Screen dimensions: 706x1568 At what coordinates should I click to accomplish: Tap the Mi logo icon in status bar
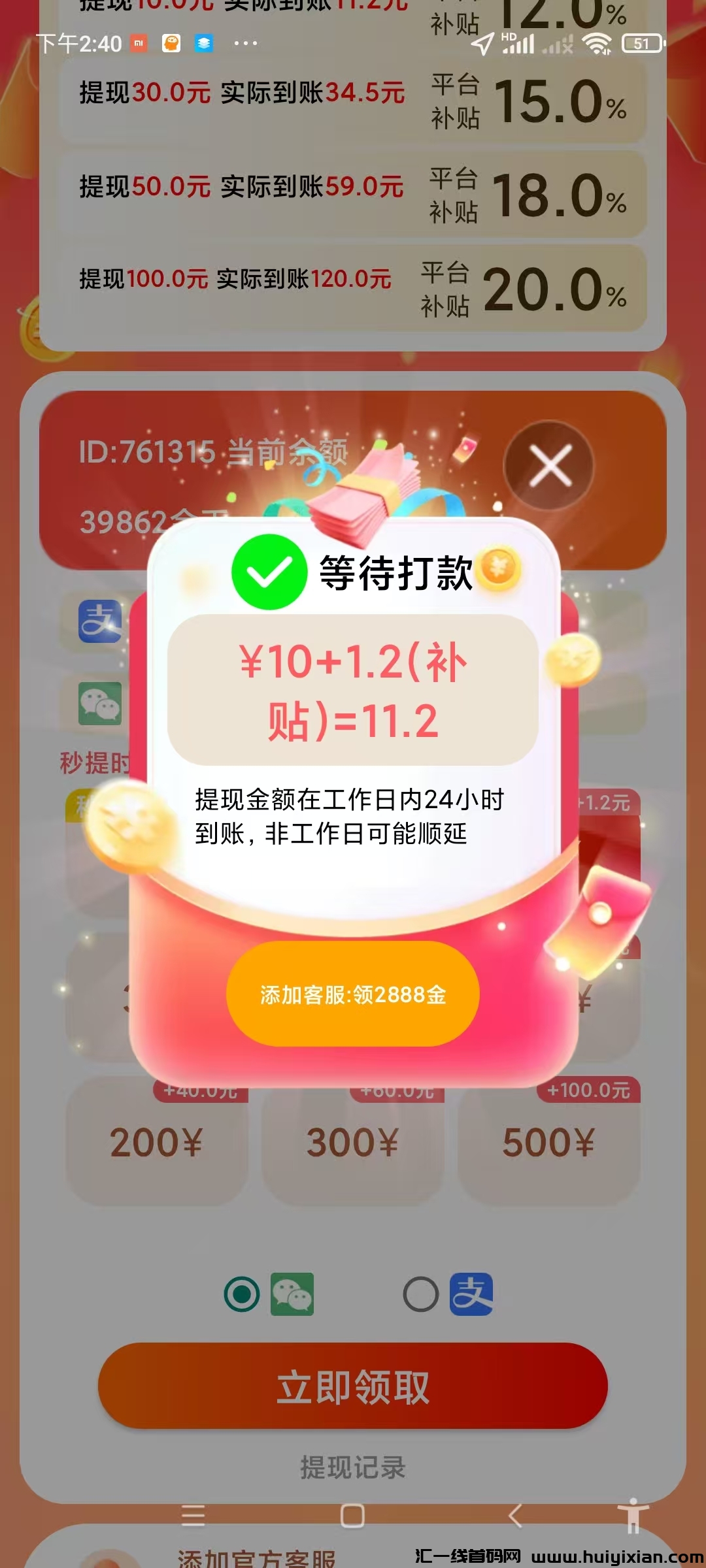click(137, 44)
